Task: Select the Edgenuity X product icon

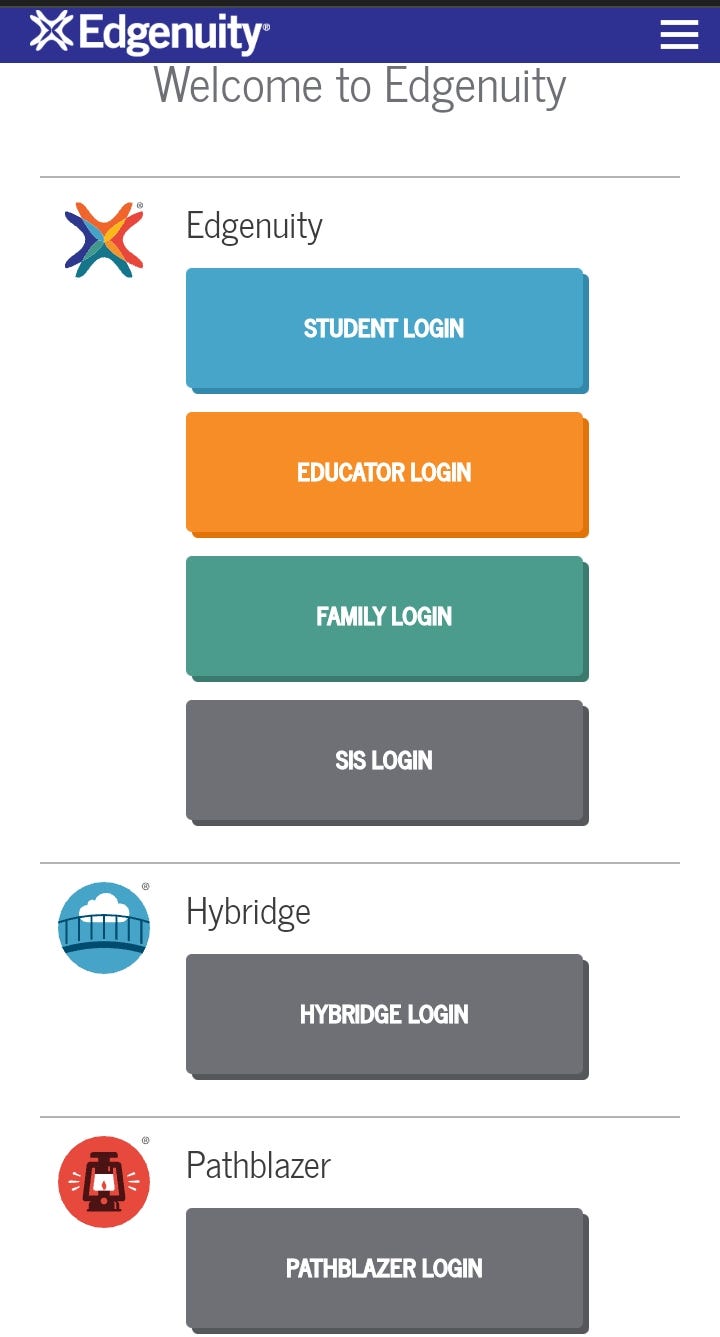Action: point(104,238)
